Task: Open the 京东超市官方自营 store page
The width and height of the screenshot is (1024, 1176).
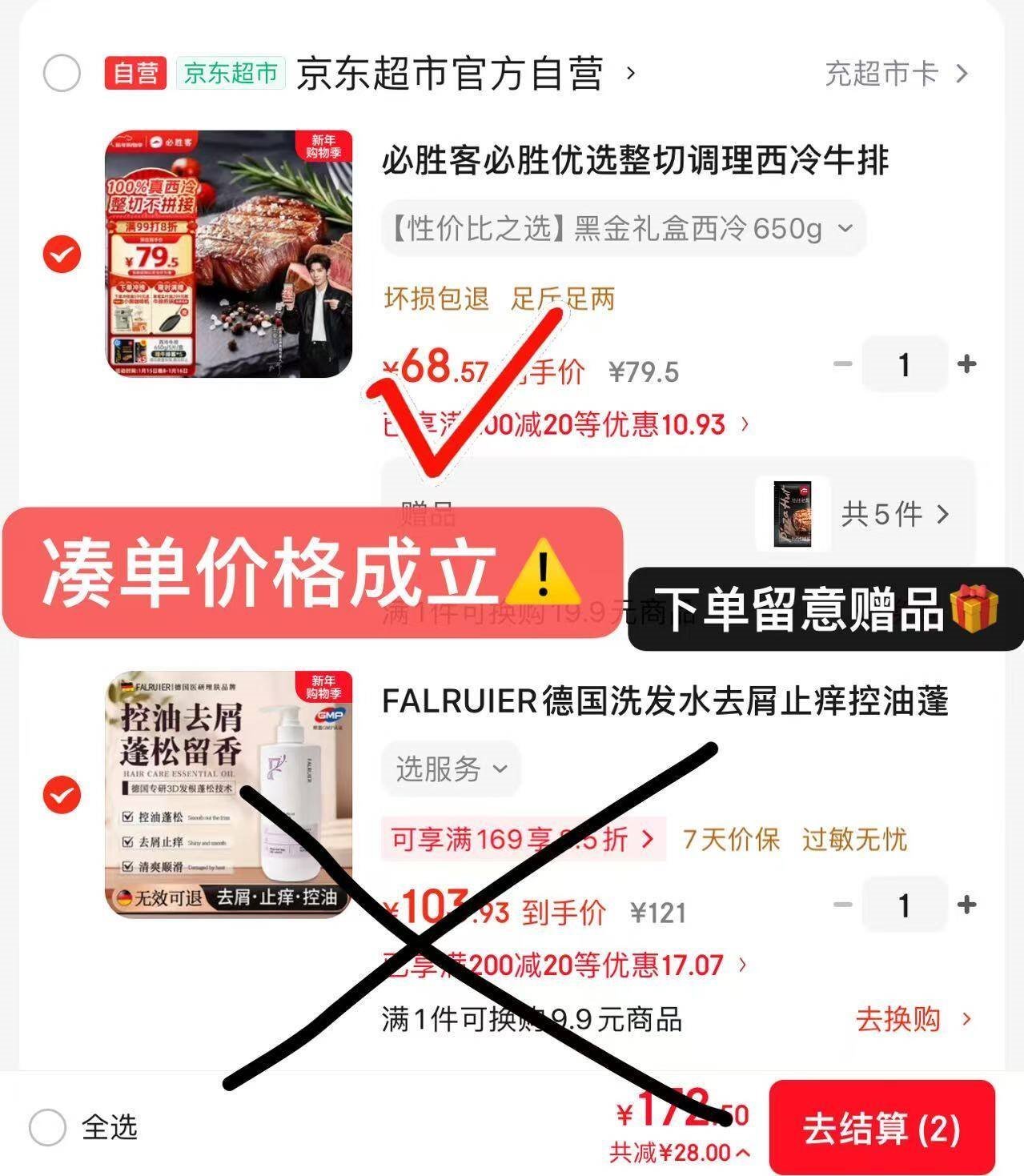Action: (x=466, y=74)
